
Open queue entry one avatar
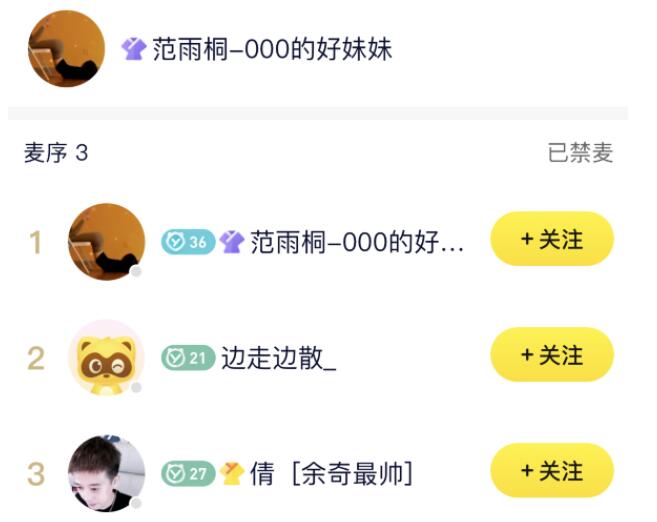coord(106,241)
